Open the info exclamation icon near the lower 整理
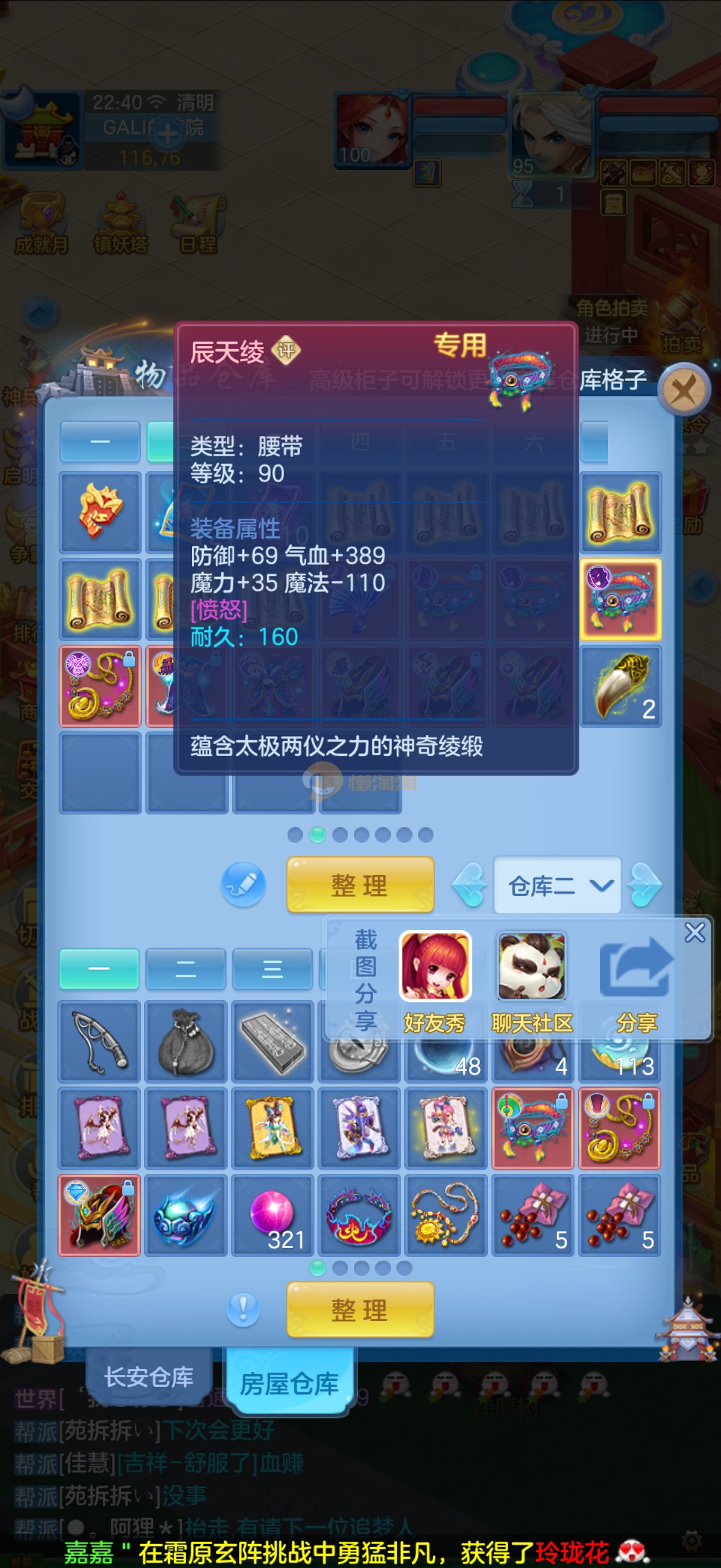The image size is (721, 1568). (x=243, y=1309)
